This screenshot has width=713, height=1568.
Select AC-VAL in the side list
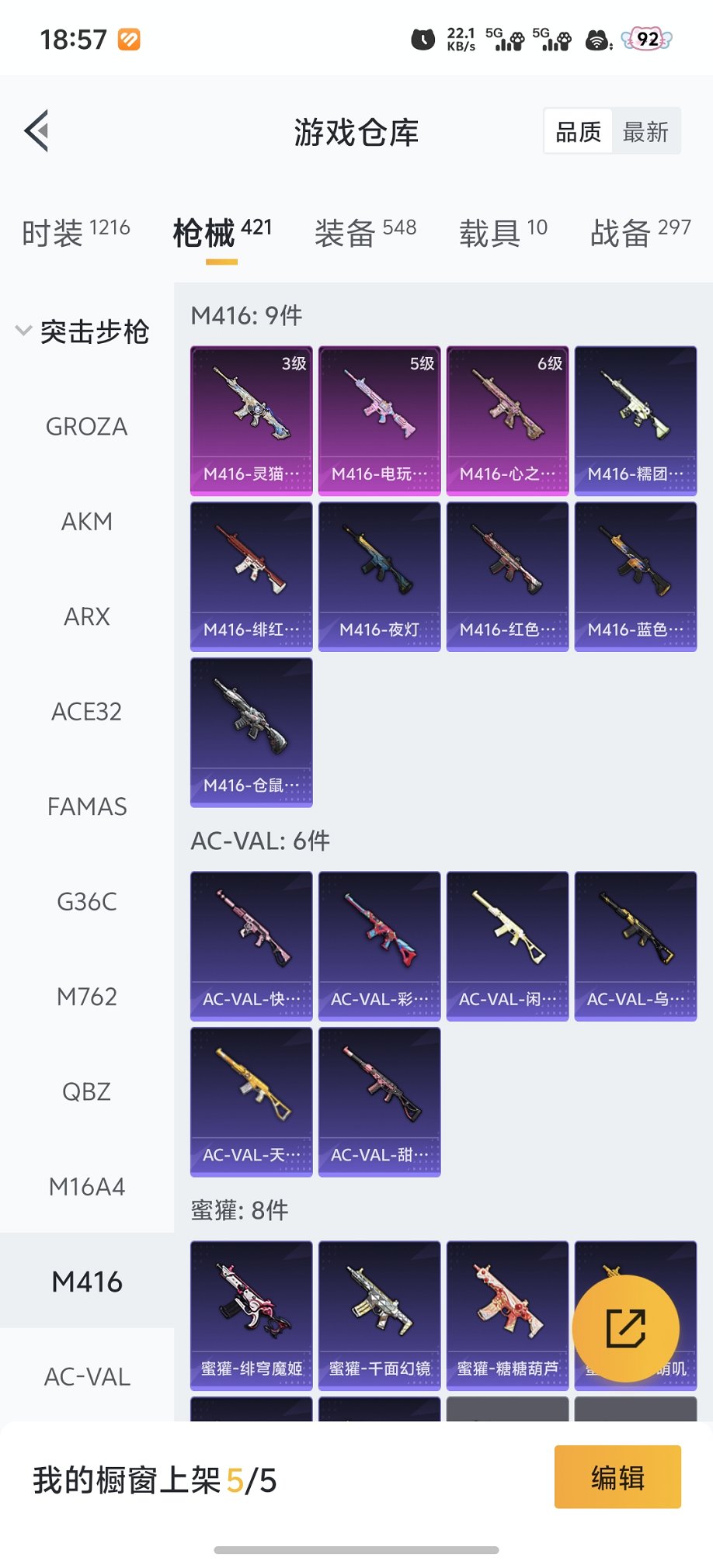(87, 1376)
